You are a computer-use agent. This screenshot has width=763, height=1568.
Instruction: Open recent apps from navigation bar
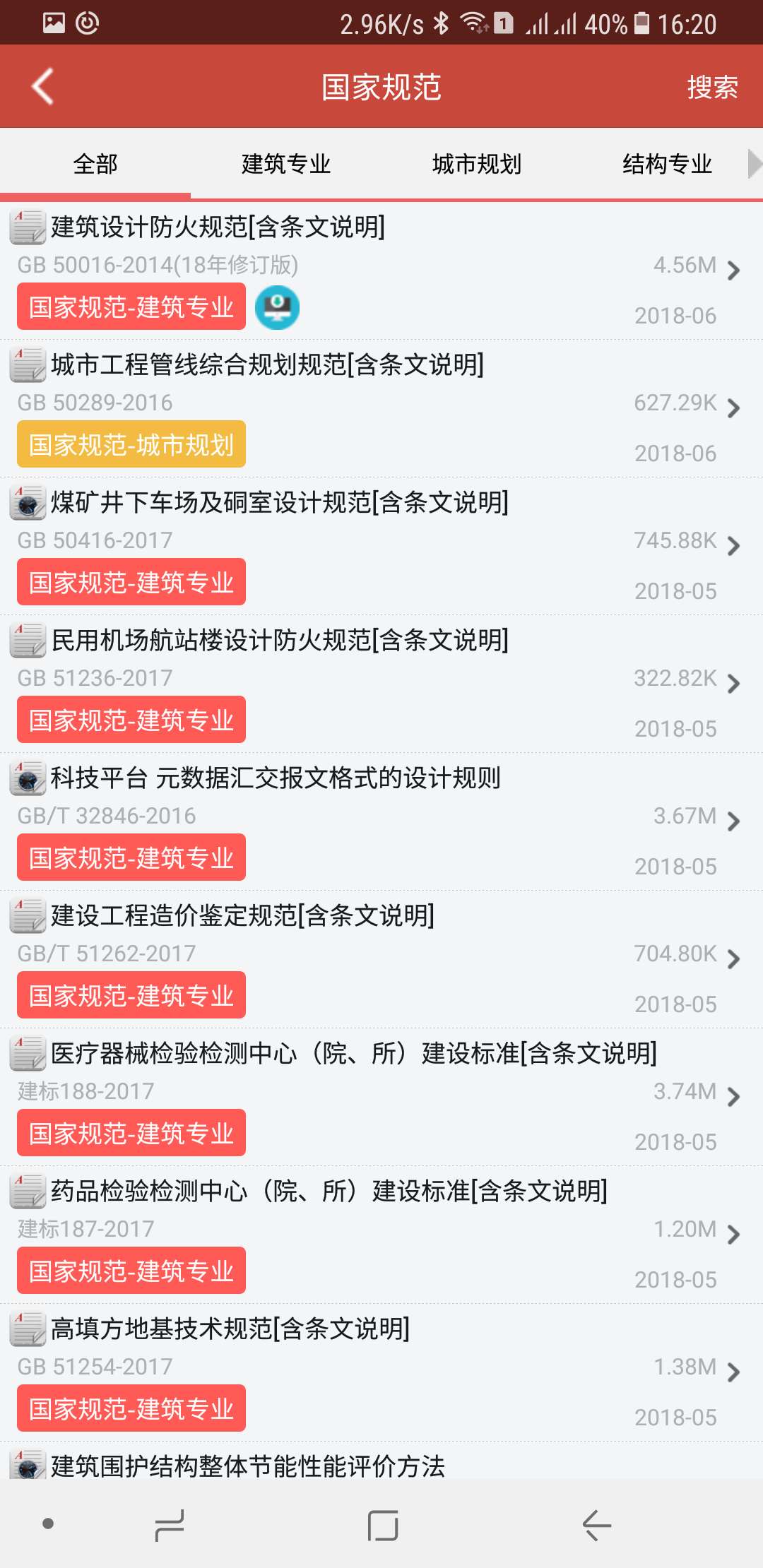tap(170, 1526)
